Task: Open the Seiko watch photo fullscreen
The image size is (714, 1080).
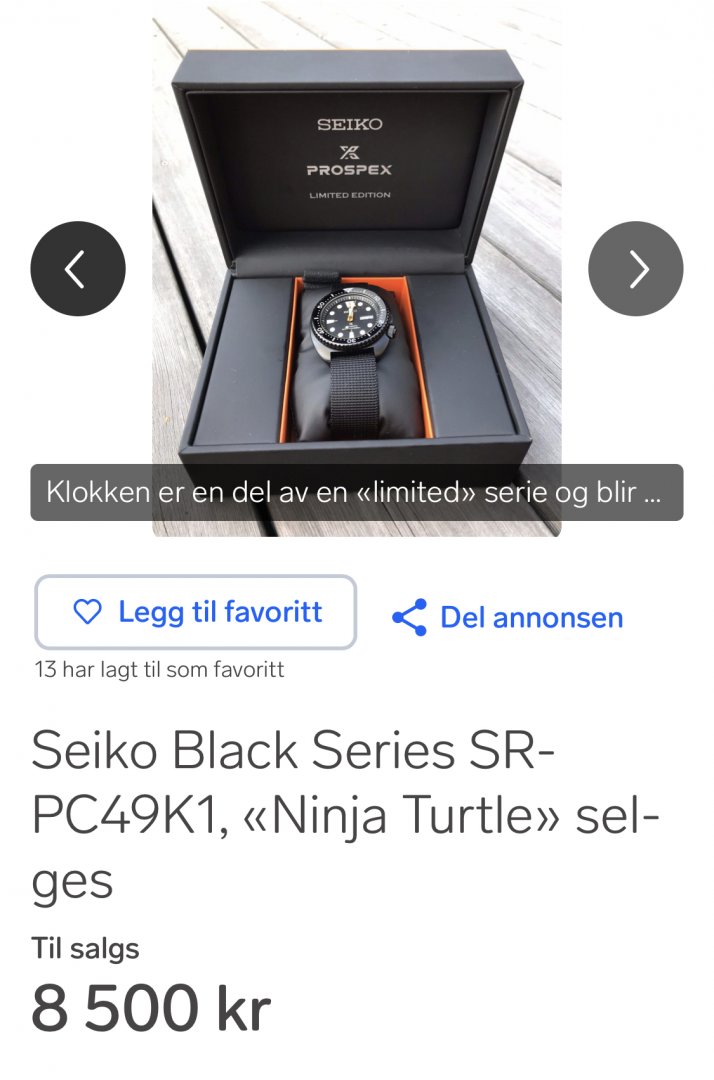Action: click(357, 300)
